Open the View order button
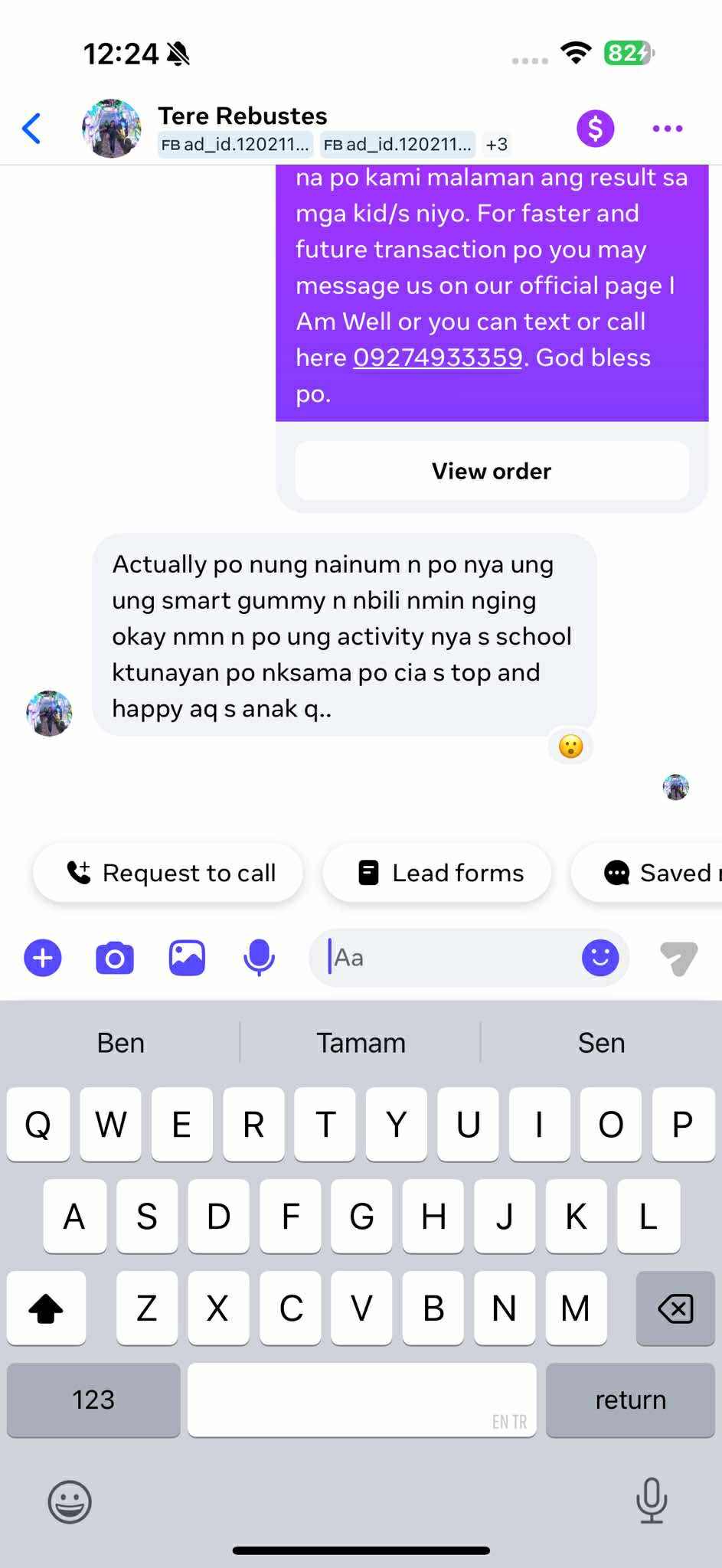The width and height of the screenshot is (722, 1568). (x=492, y=471)
